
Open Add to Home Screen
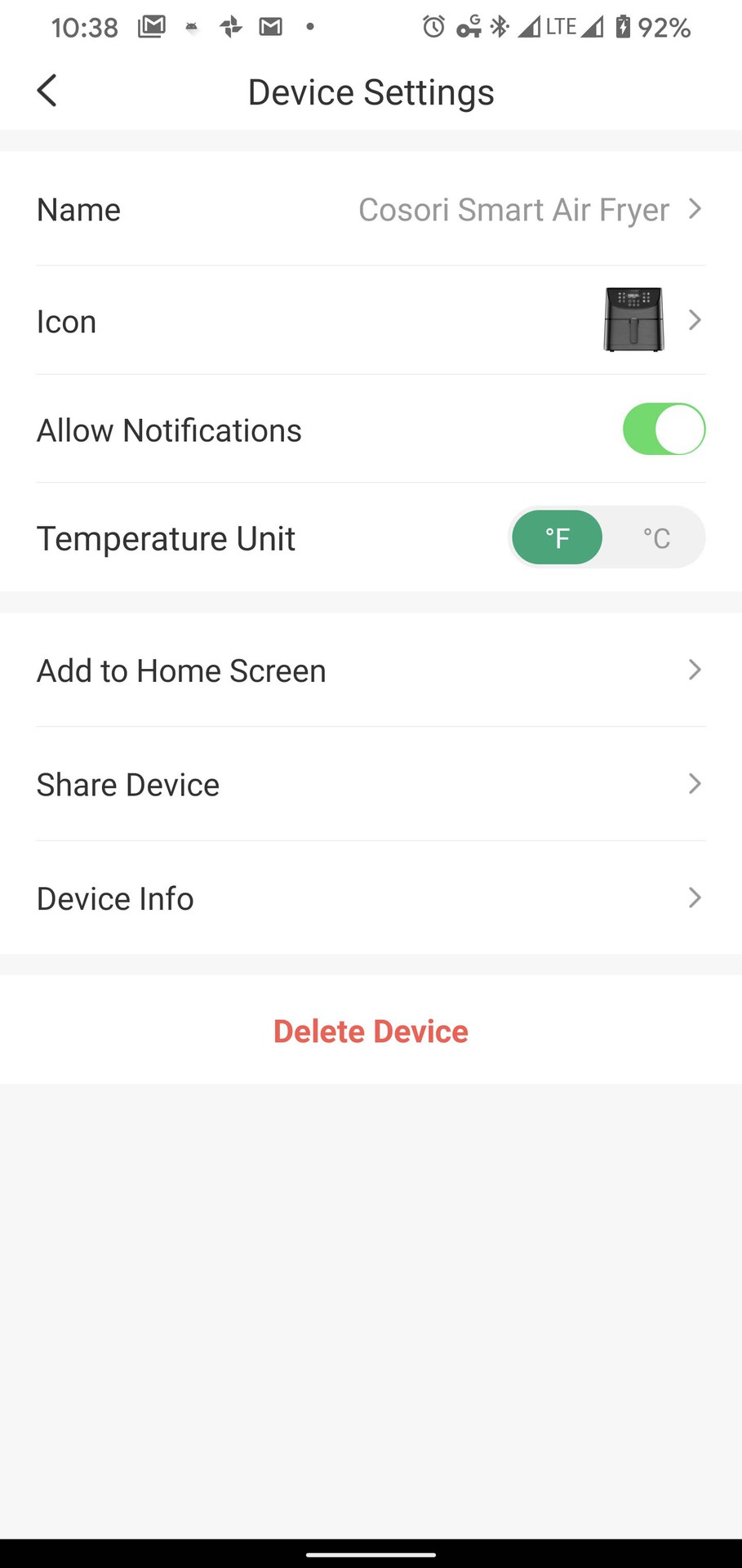tap(371, 670)
